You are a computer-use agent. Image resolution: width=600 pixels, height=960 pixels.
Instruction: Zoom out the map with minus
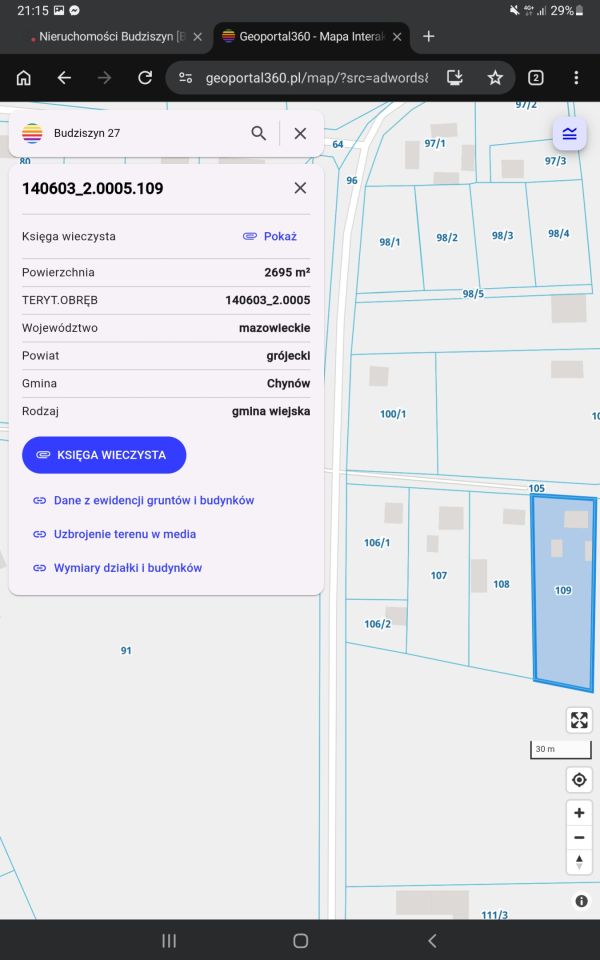coord(579,838)
